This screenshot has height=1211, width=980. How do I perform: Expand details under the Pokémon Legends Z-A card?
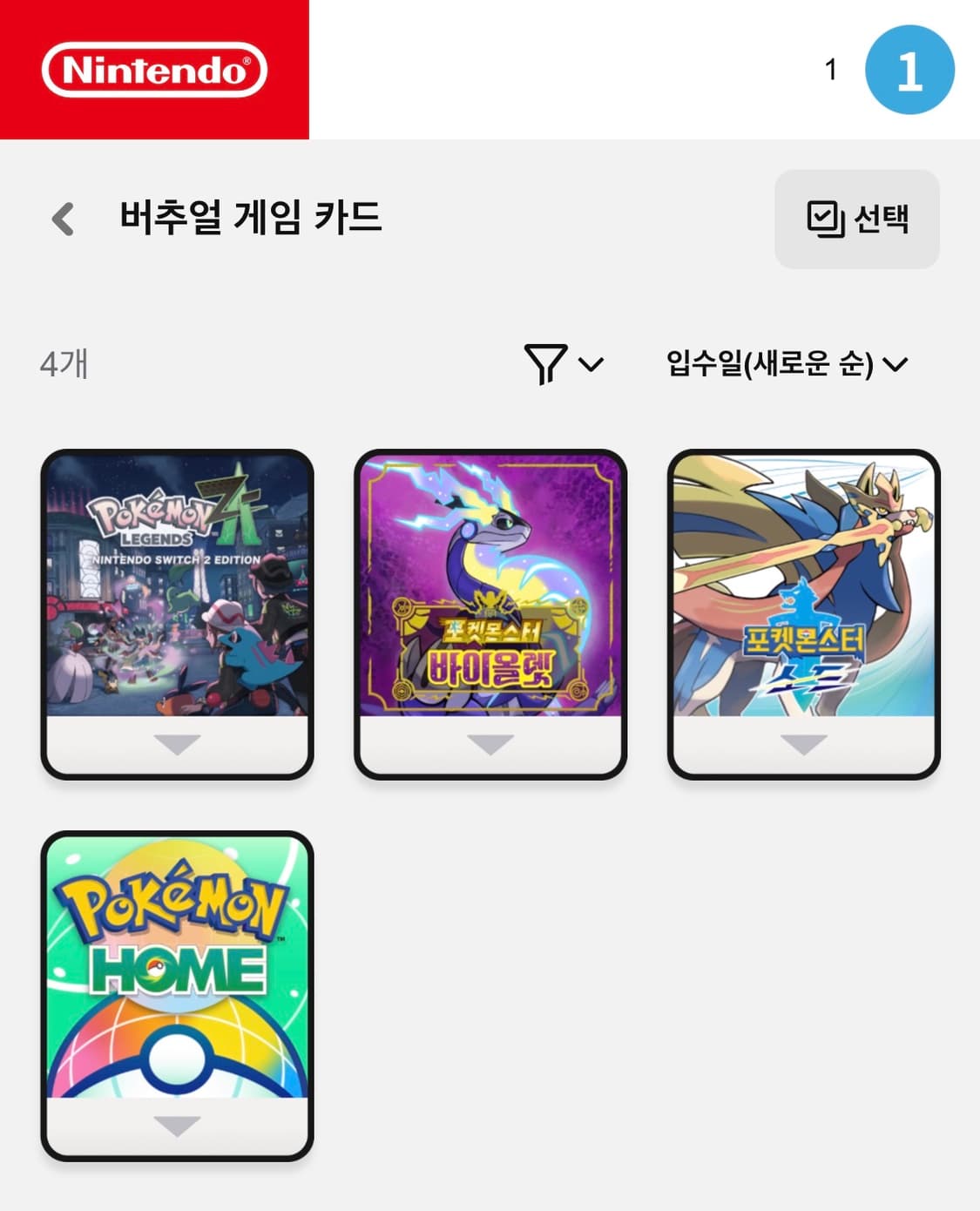pos(175,745)
